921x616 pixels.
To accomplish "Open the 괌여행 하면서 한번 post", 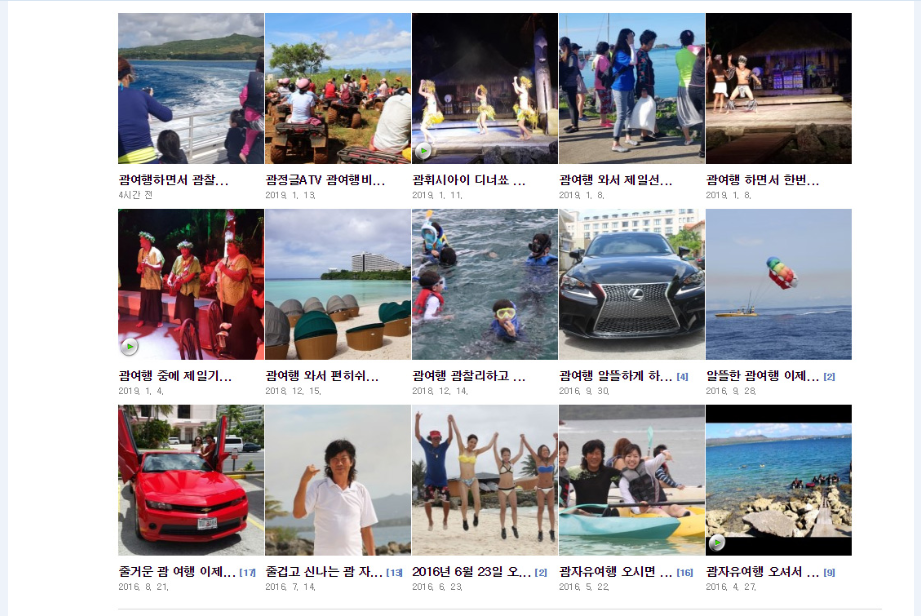I will pos(778,89).
